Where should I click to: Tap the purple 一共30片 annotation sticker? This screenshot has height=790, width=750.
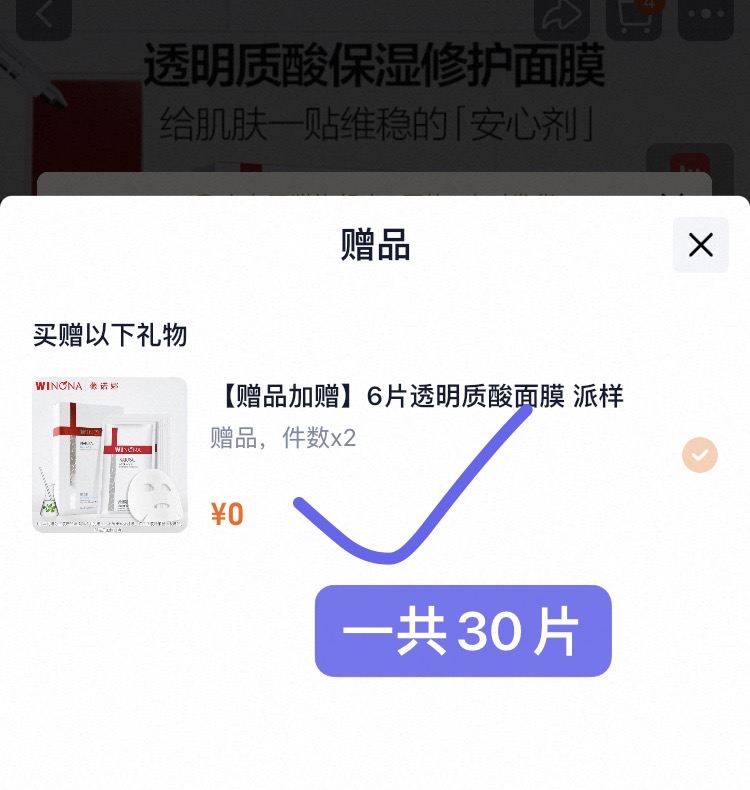click(463, 632)
